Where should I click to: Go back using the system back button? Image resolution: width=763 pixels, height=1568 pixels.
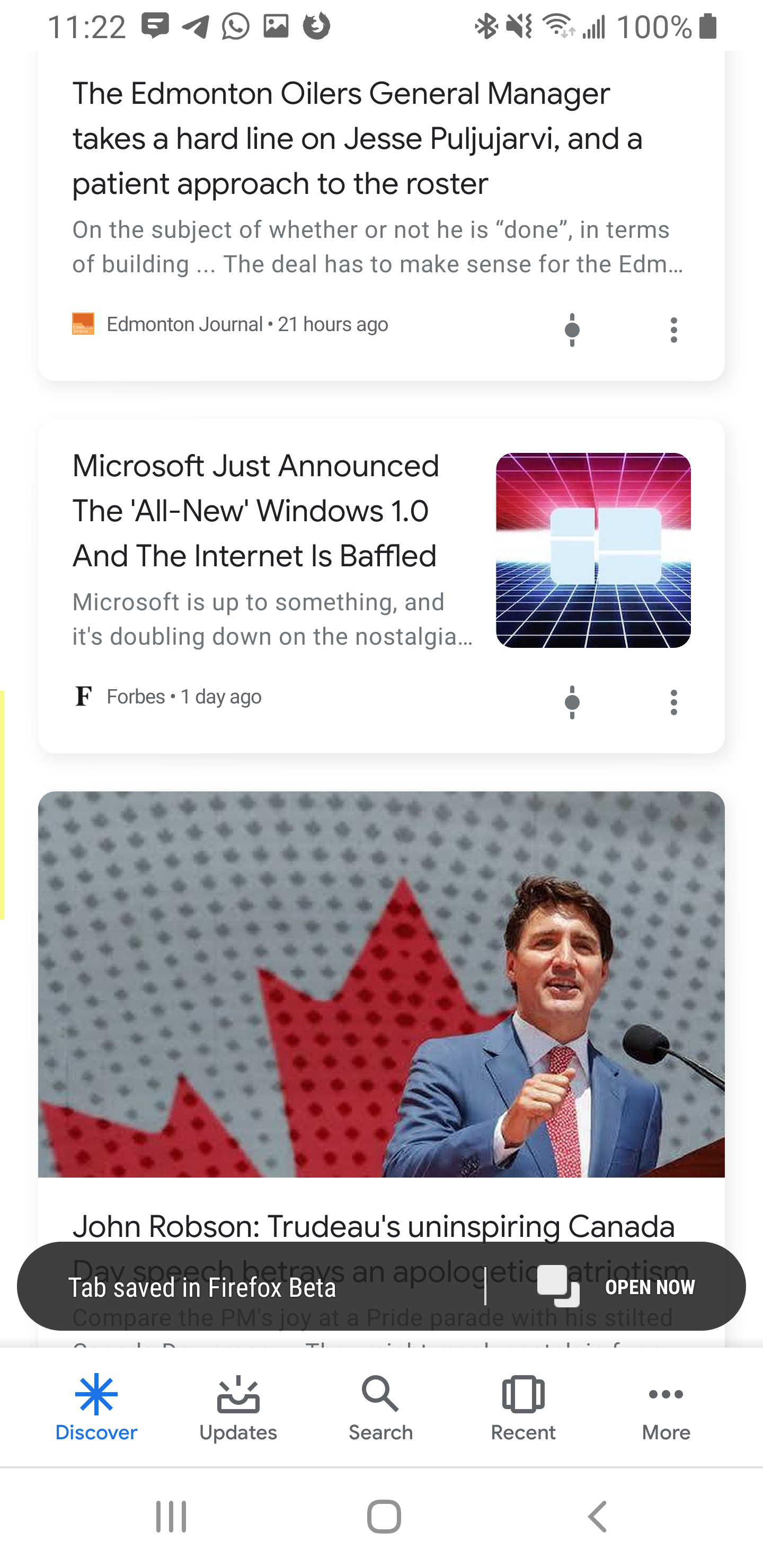pyautogui.click(x=597, y=1516)
